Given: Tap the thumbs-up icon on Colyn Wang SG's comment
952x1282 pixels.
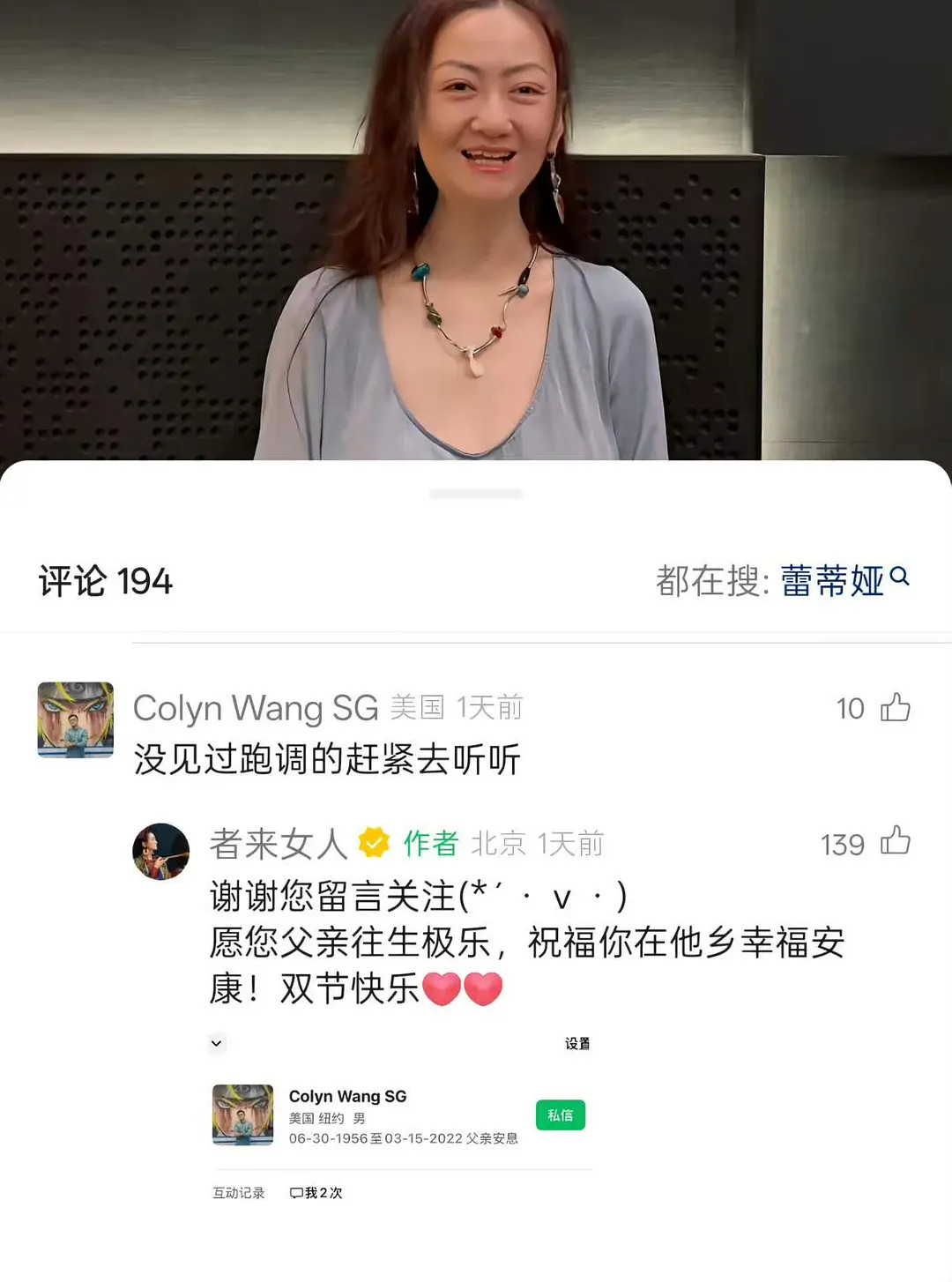Looking at the screenshot, I should [x=897, y=708].
